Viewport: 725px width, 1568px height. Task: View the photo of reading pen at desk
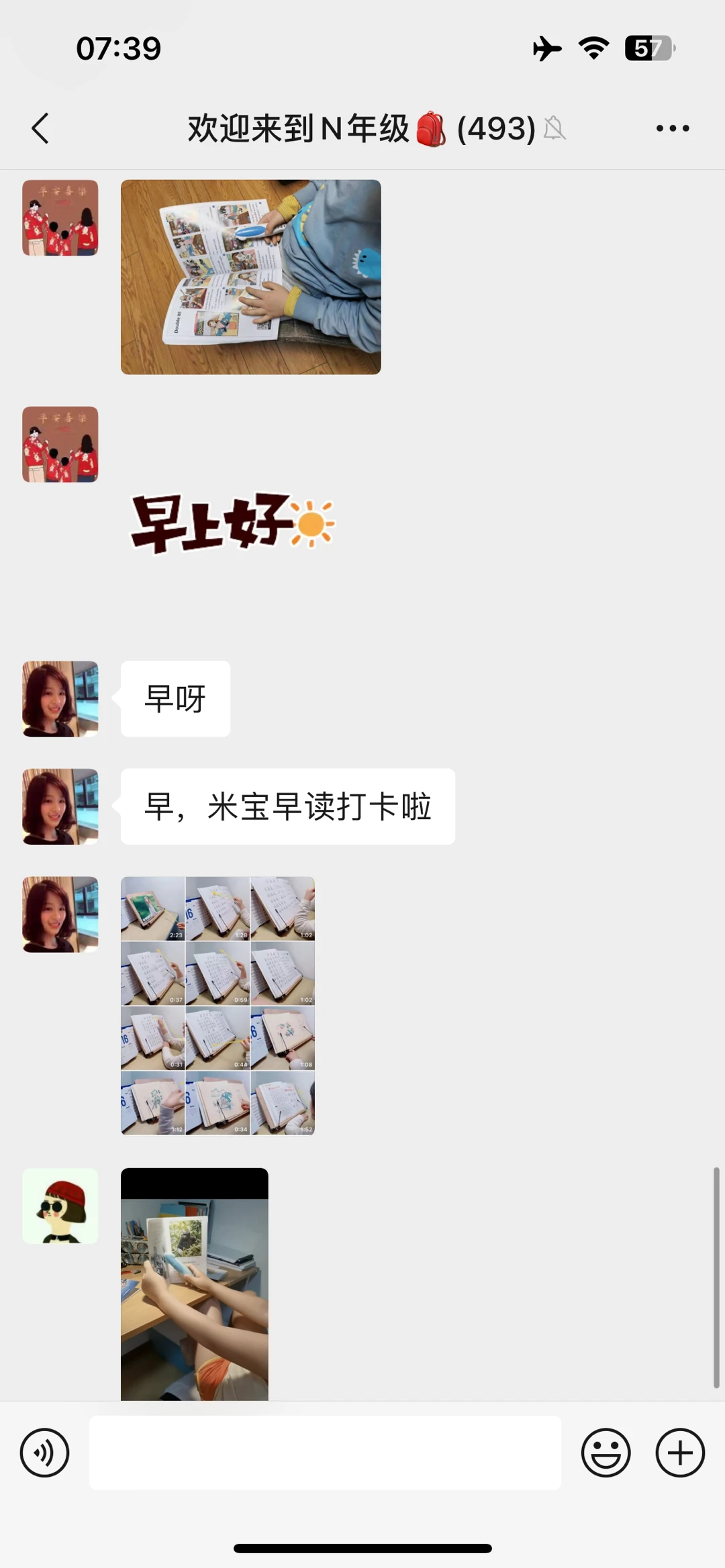click(x=194, y=1283)
